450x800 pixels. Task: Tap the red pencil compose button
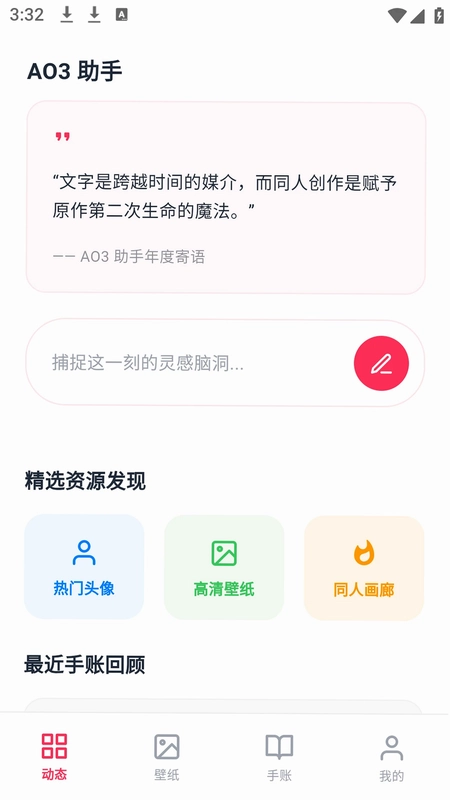pos(381,363)
